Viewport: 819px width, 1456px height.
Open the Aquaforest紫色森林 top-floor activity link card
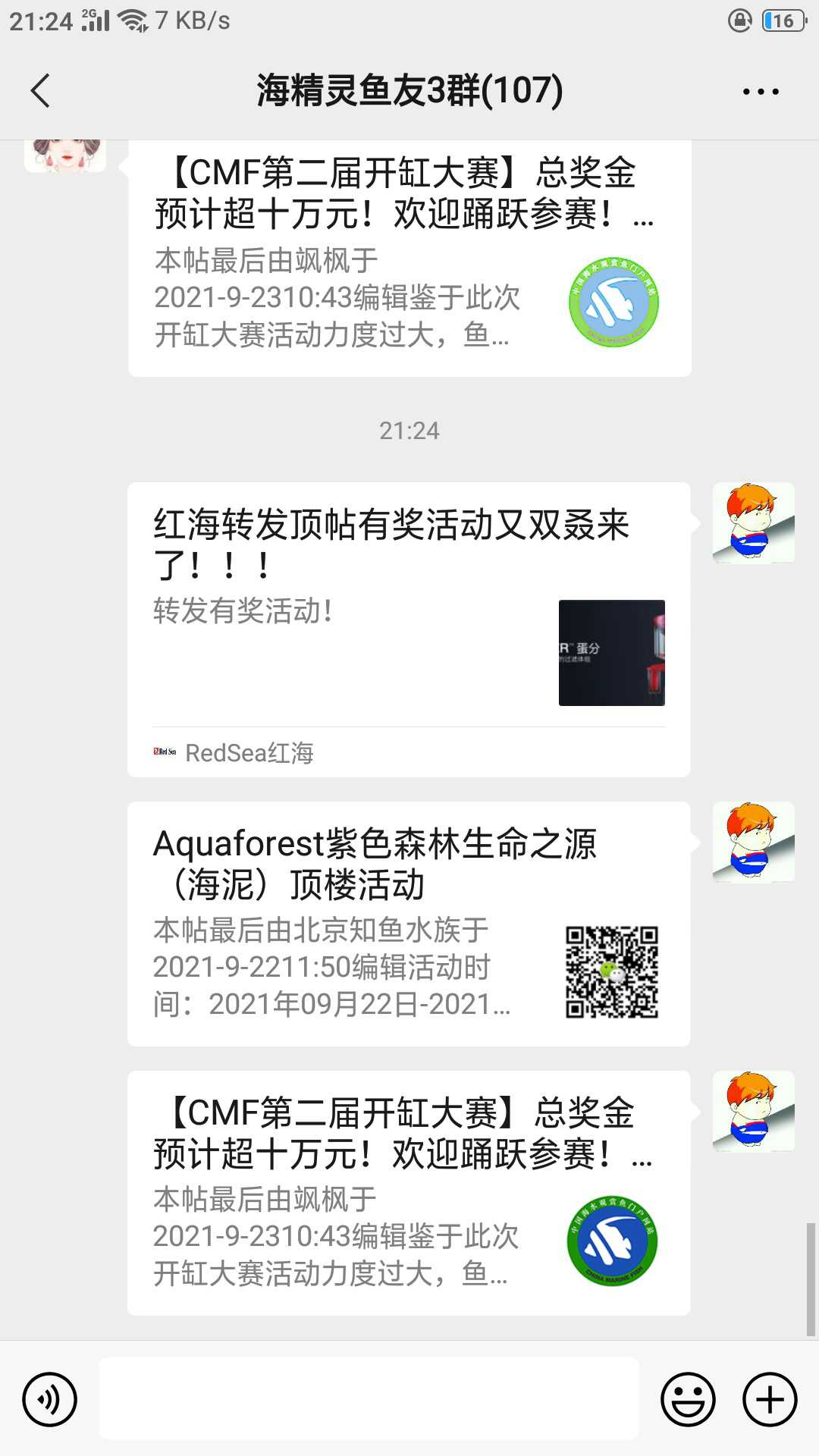tap(408, 924)
